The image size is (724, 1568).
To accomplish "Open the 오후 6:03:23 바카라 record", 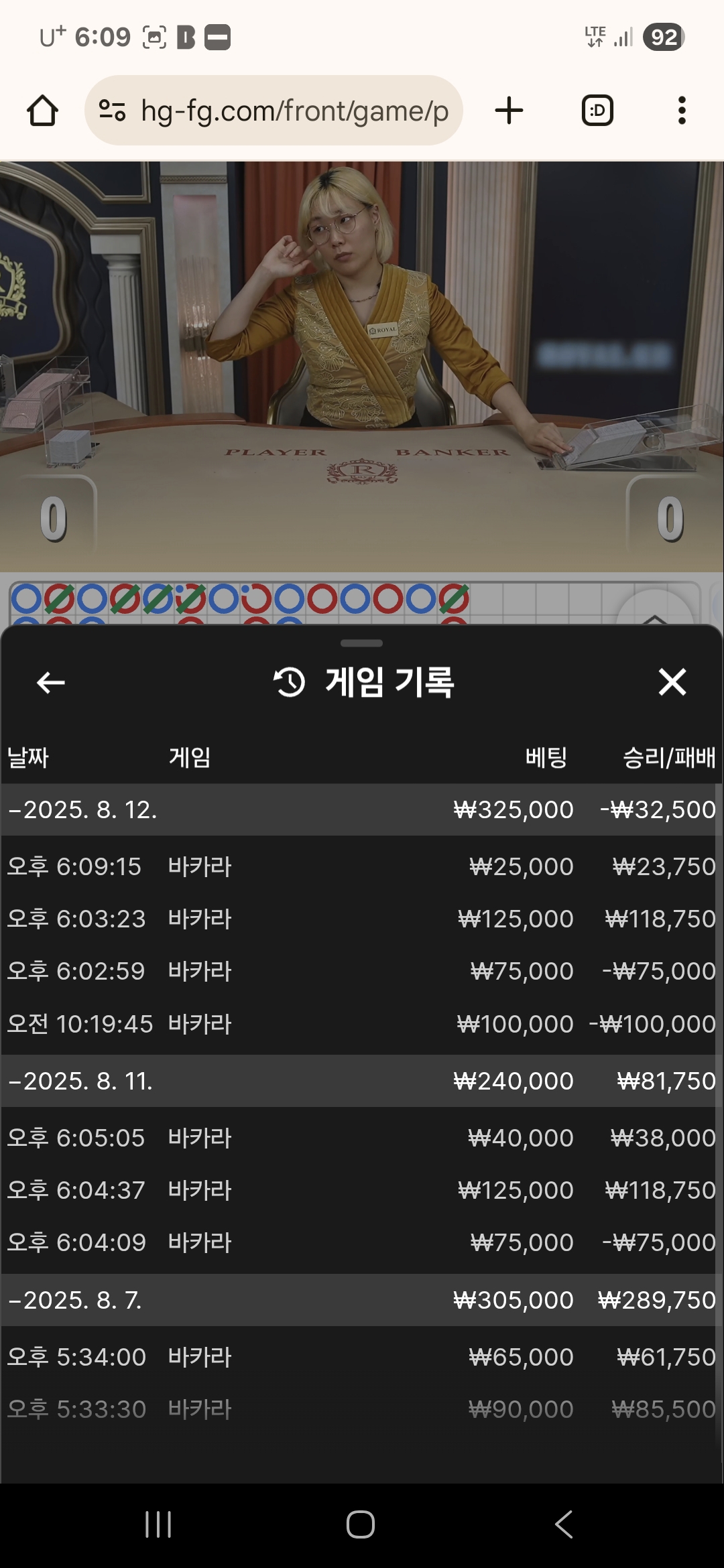I will (x=361, y=919).
